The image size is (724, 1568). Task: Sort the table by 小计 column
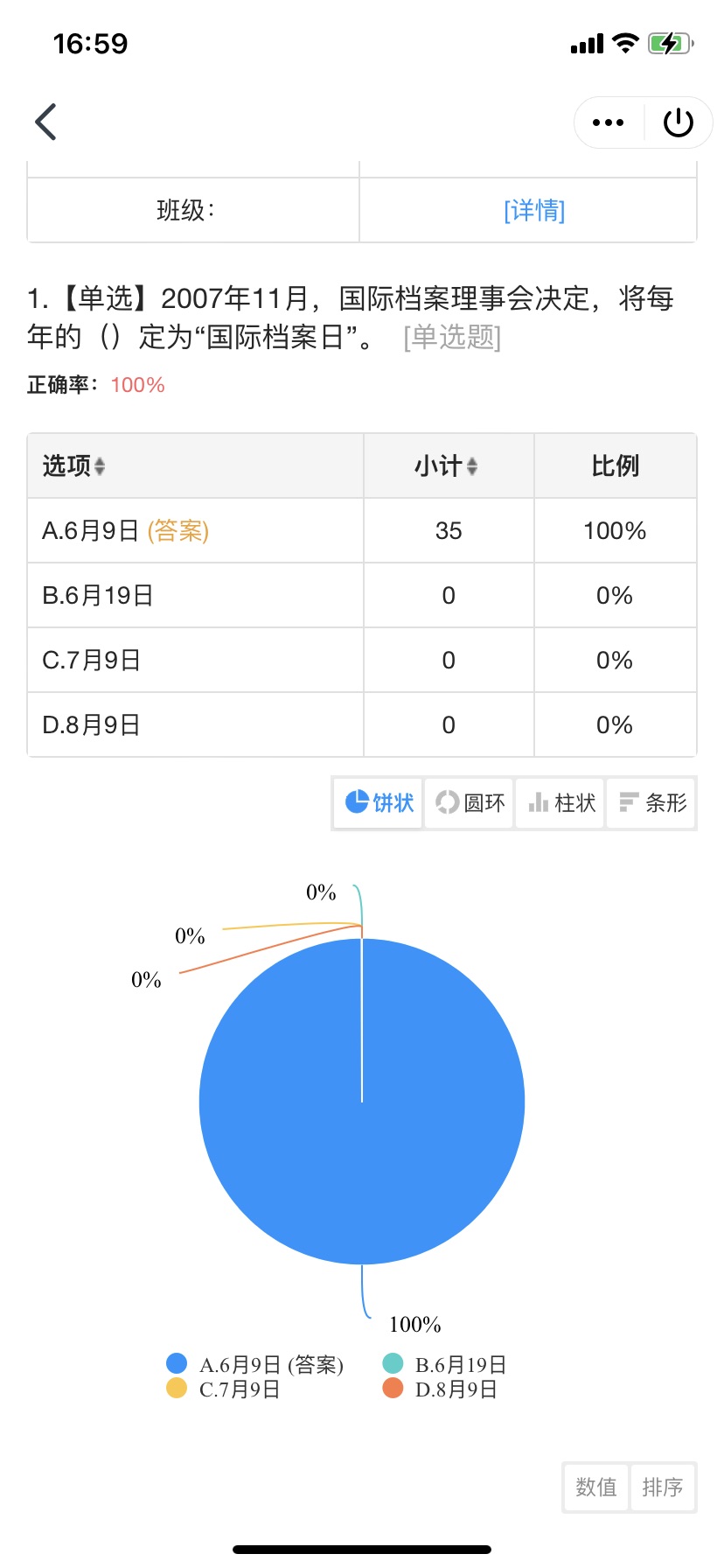(x=448, y=466)
